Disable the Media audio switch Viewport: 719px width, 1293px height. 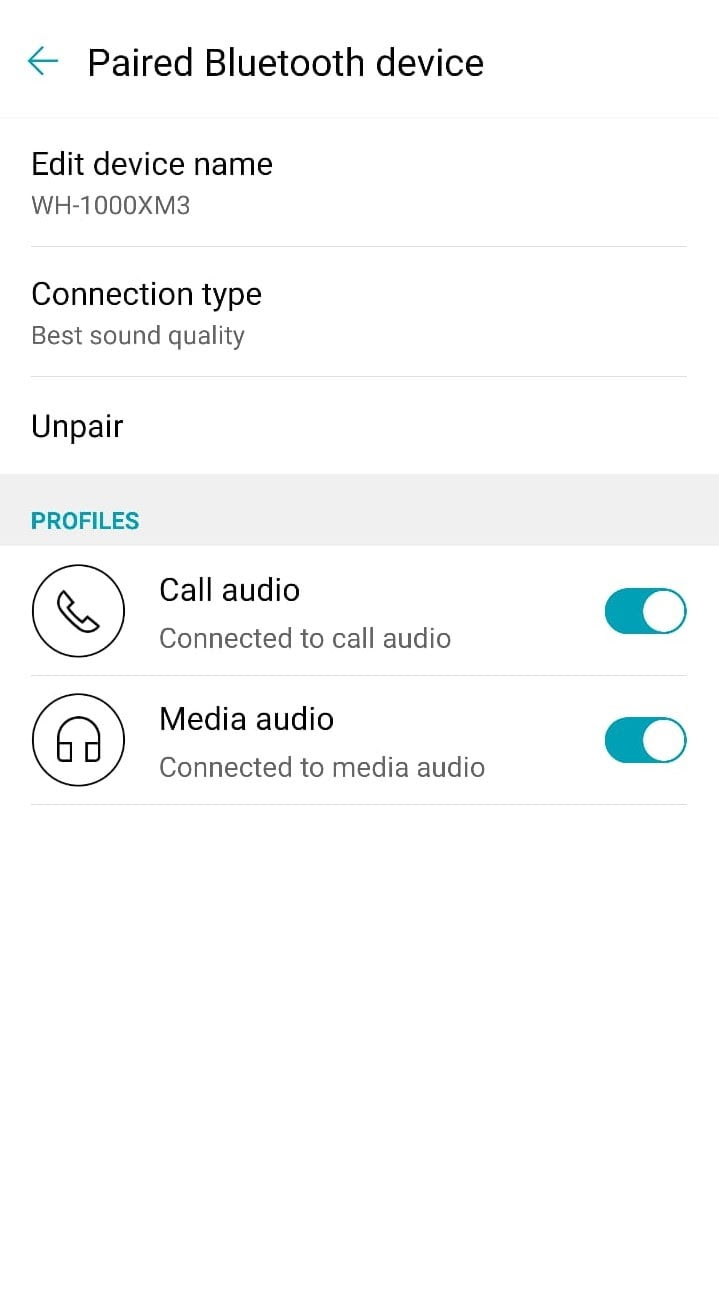coord(645,741)
